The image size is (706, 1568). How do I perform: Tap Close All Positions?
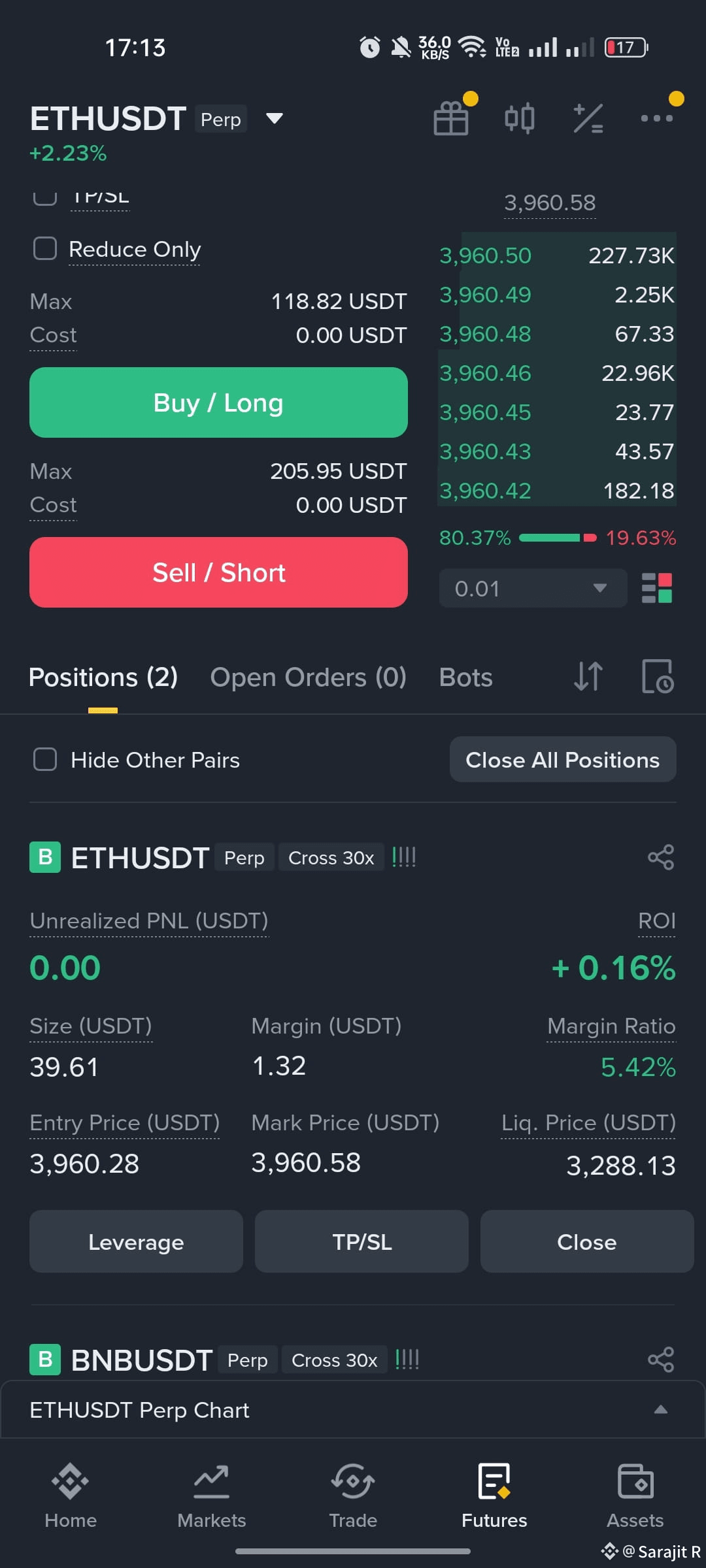563,759
